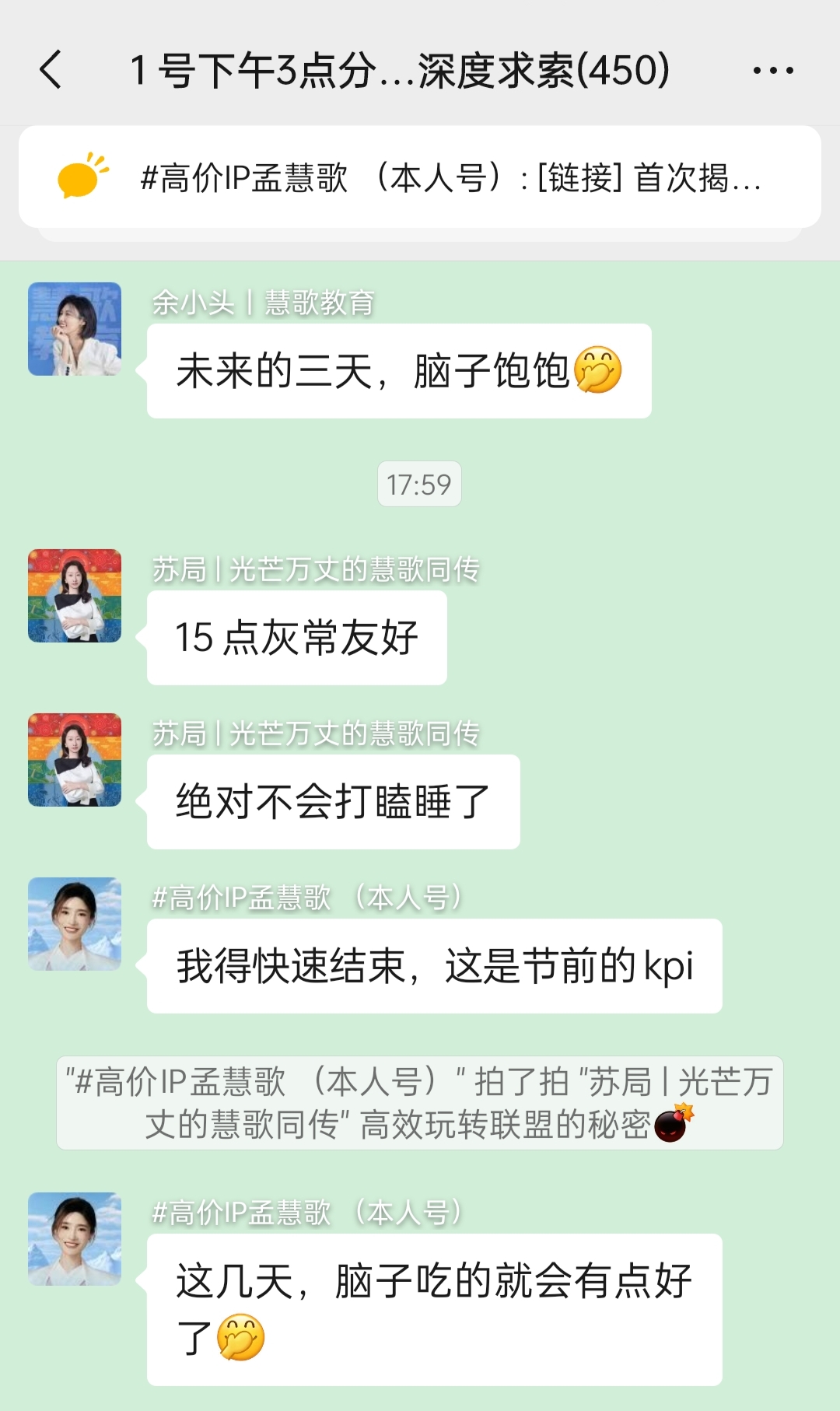Viewport: 840px width, 1411px height.
Task: Tap 苏局's avatar beside 15点灰常友好
Action: (75, 596)
